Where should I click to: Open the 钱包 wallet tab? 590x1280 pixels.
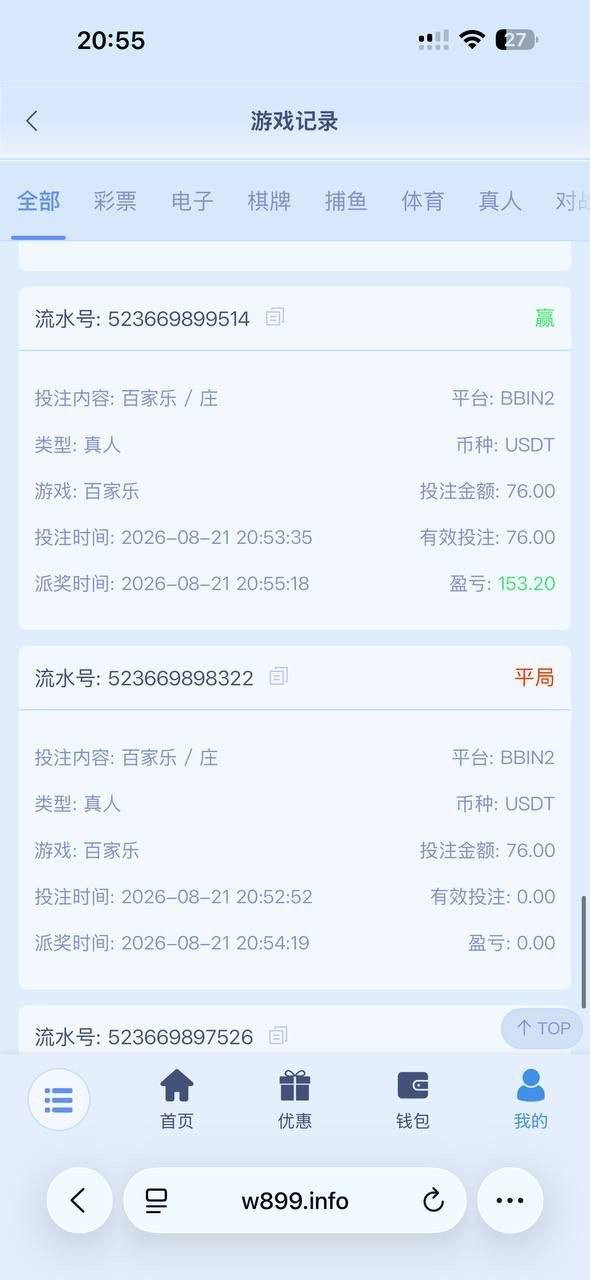click(x=413, y=1099)
